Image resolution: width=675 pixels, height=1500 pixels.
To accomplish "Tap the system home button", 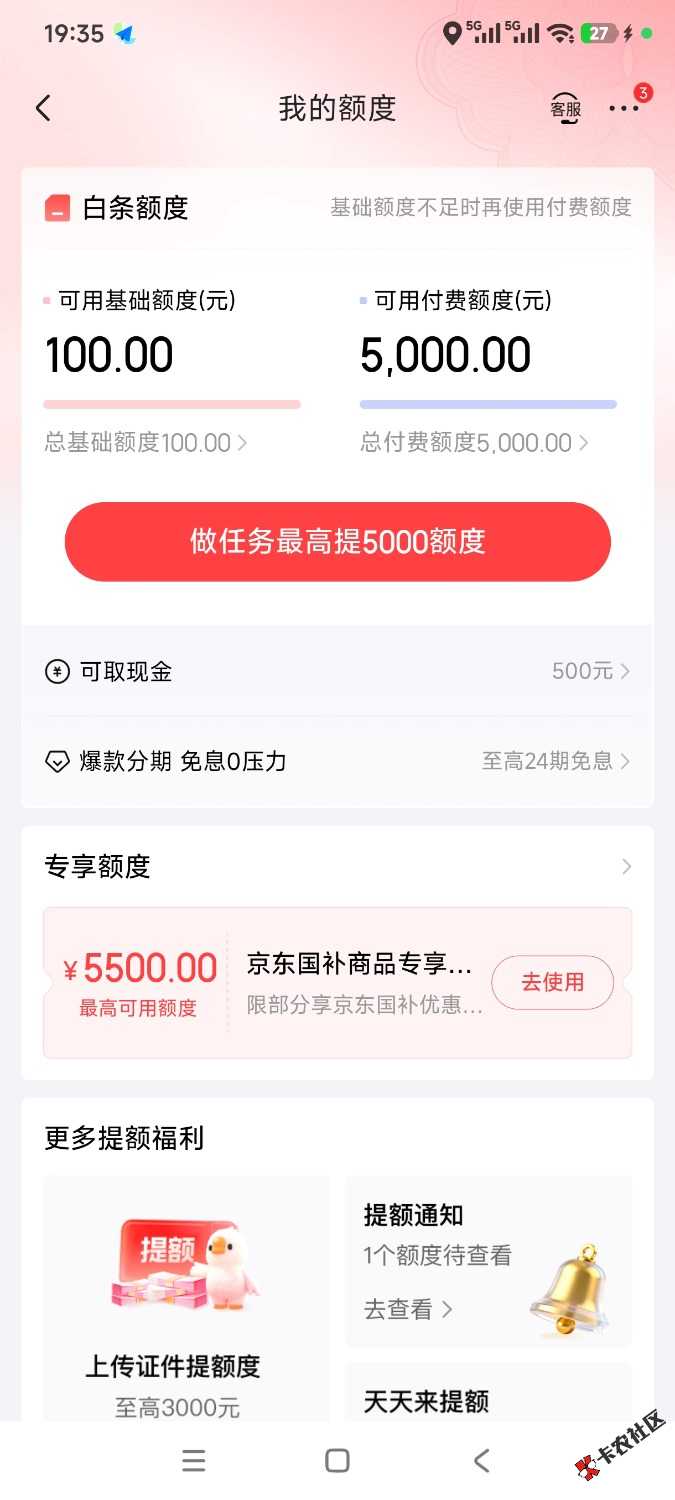I will coord(338,1461).
